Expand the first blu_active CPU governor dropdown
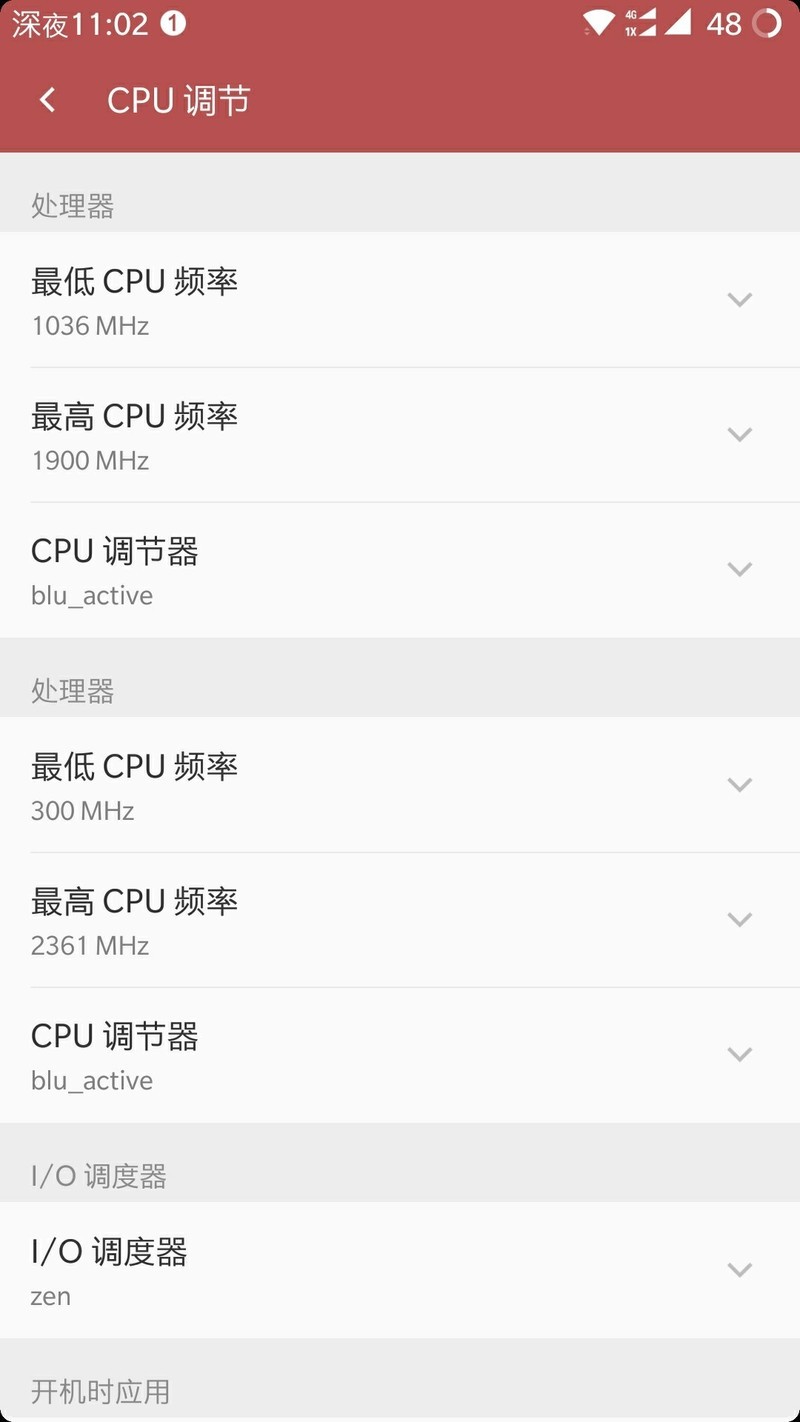Viewport: 800px width, 1422px height. (x=740, y=568)
